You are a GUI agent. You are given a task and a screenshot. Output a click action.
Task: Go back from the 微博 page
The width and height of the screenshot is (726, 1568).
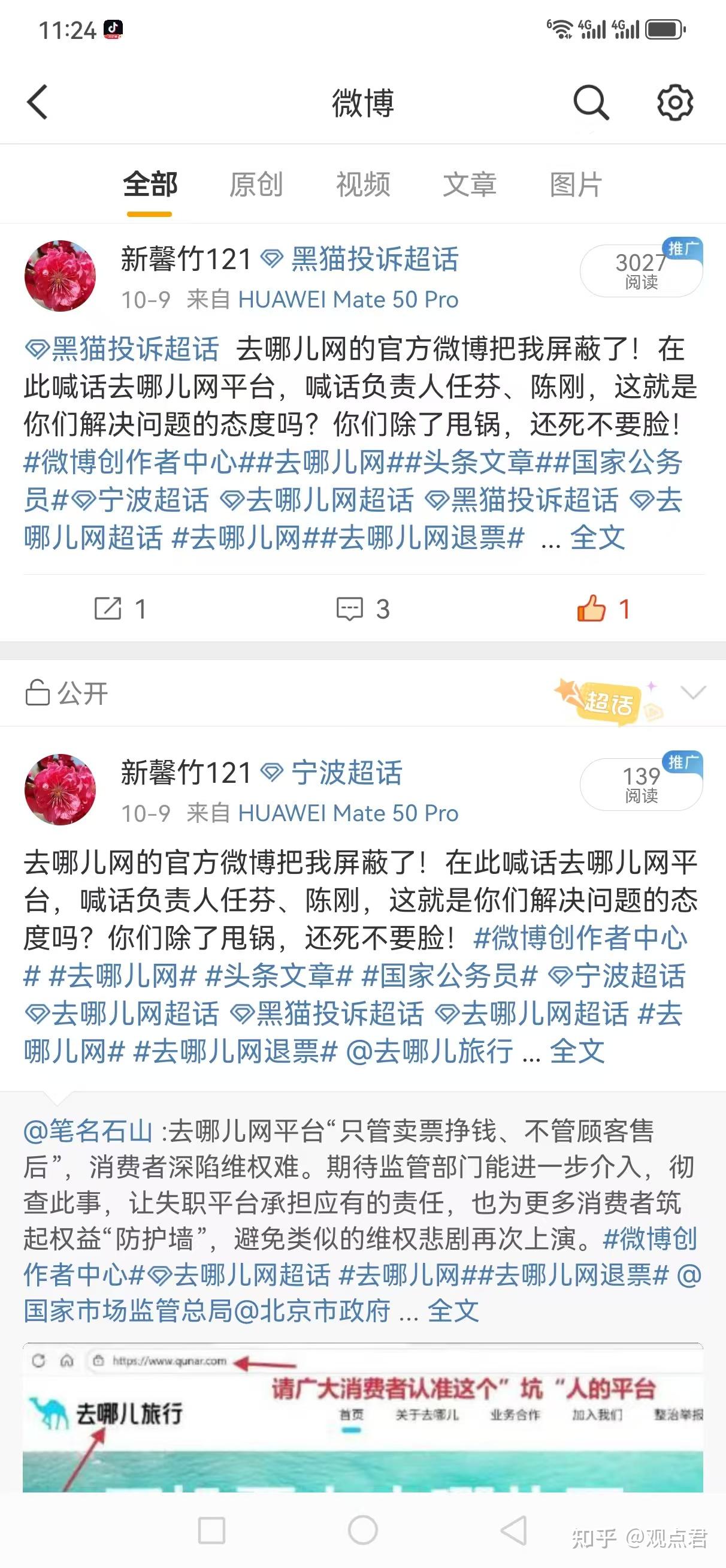coord(38,102)
